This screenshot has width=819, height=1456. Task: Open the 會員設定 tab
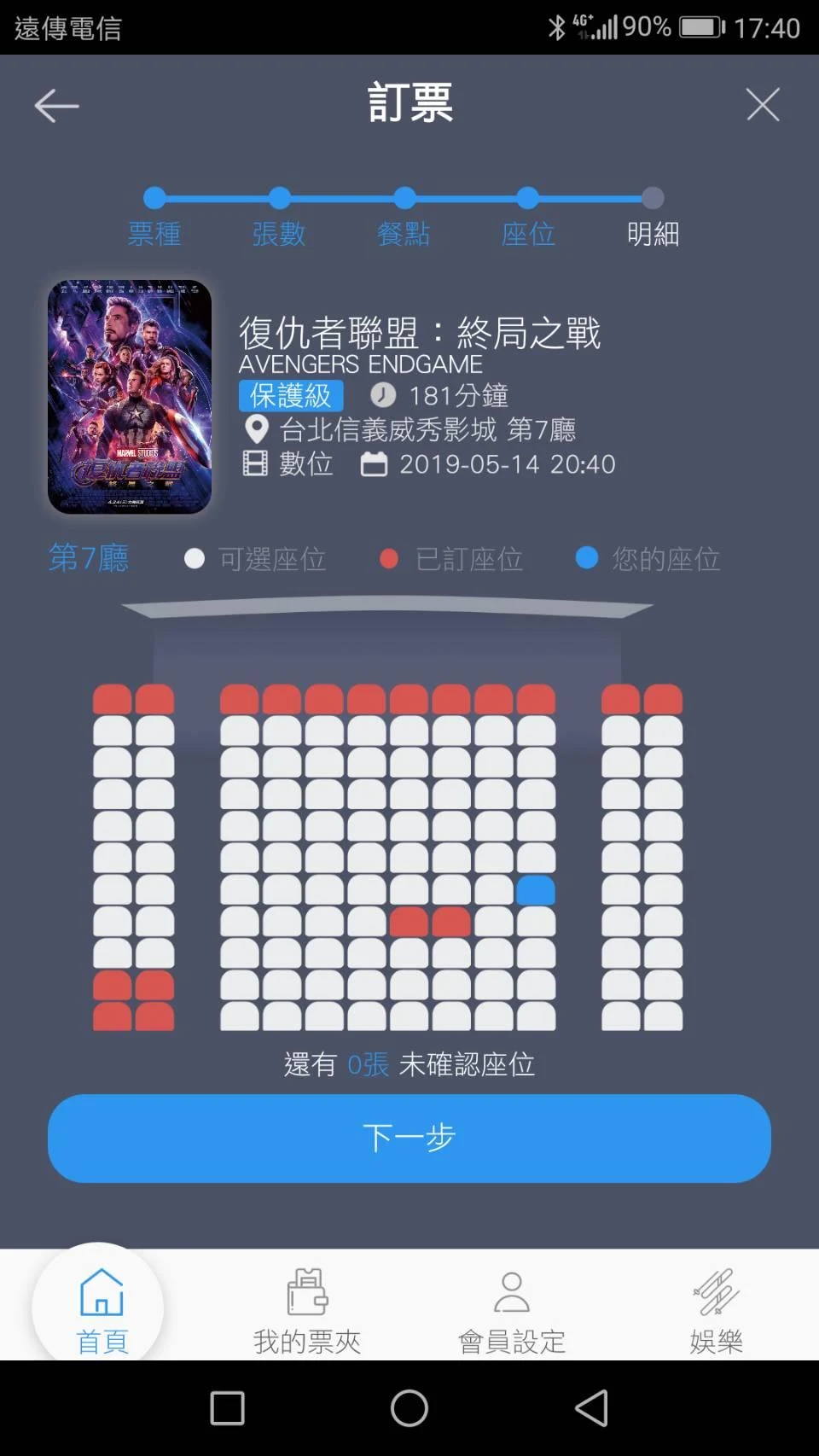512,1311
